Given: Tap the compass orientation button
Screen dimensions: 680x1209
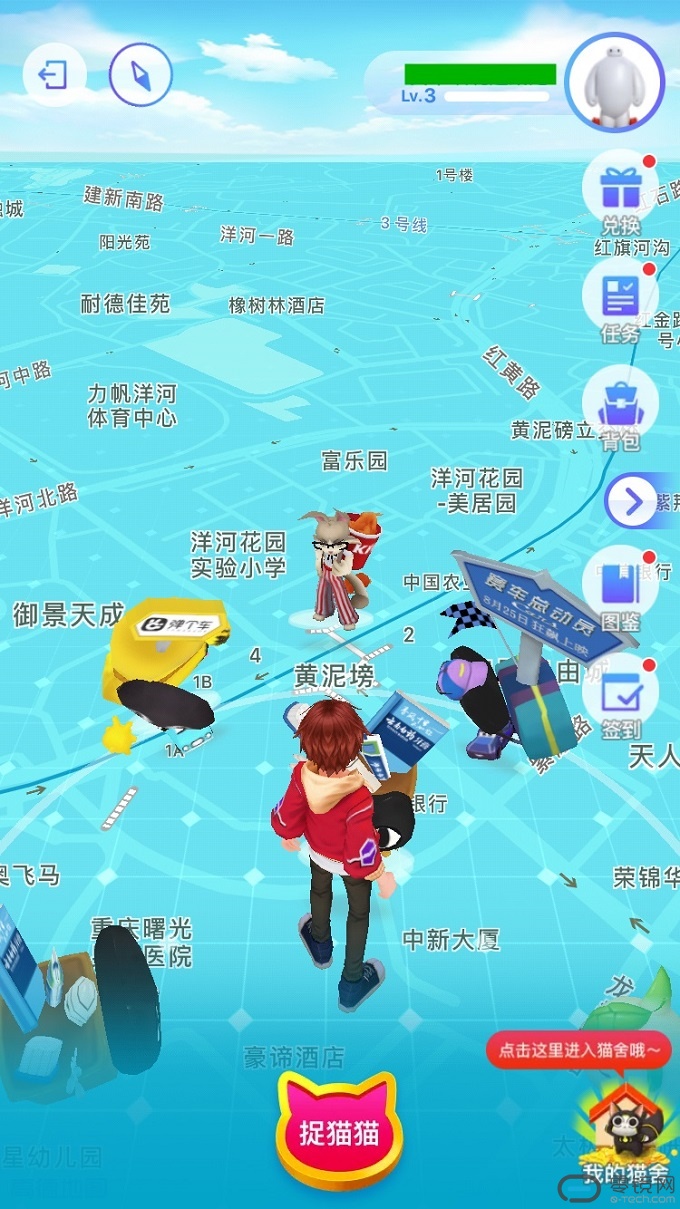Looking at the screenshot, I should (140, 75).
